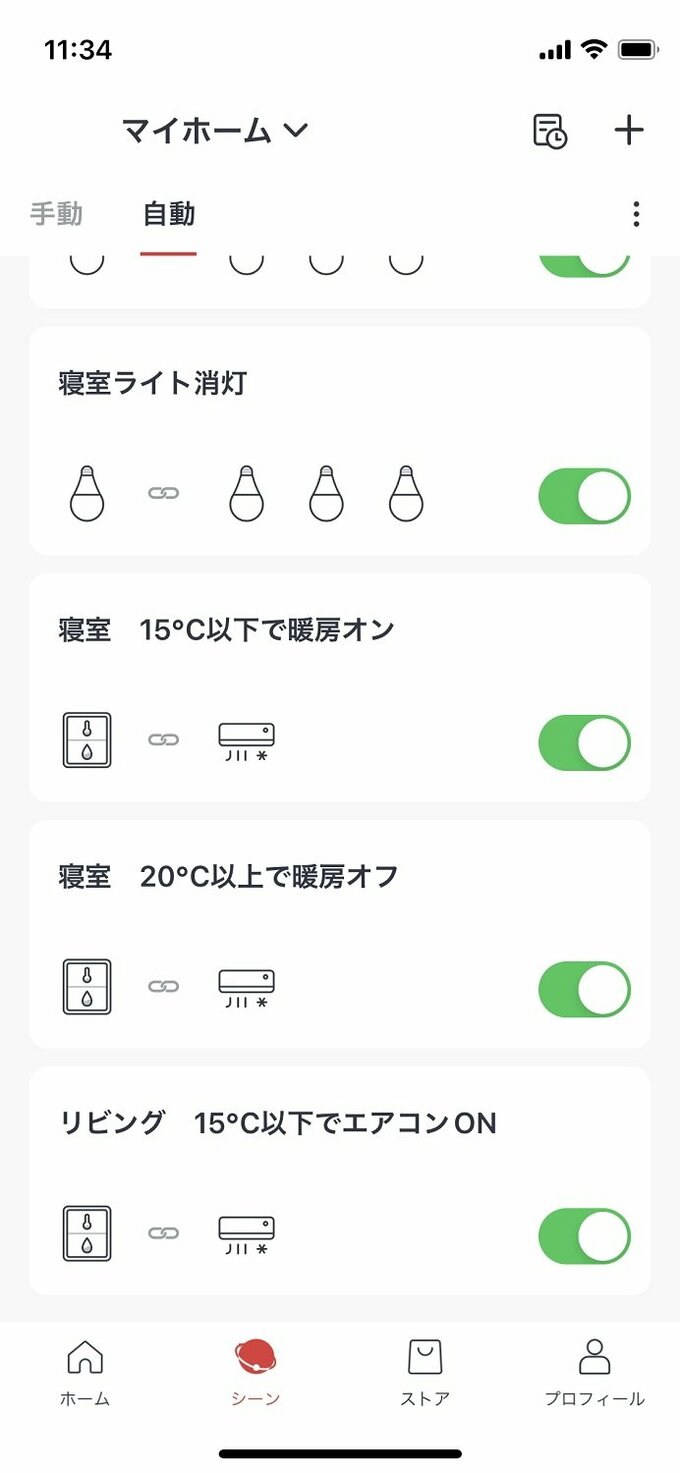Switch to the プロフィール tab
Image resolution: width=680 pixels, height=1473 pixels.
[x=594, y=1372]
